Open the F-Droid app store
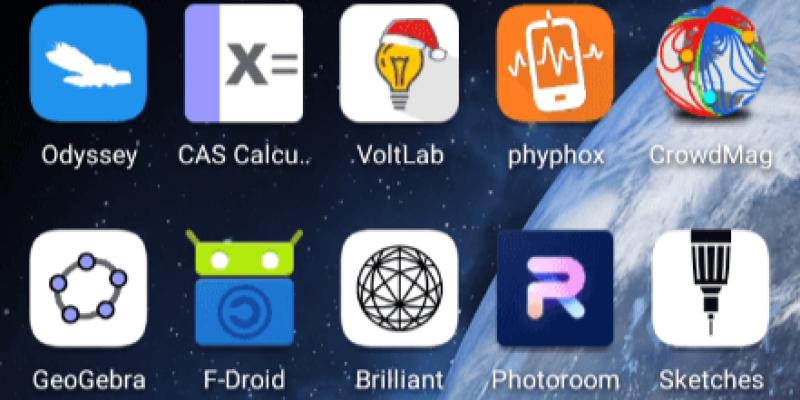 pos(243,288)
